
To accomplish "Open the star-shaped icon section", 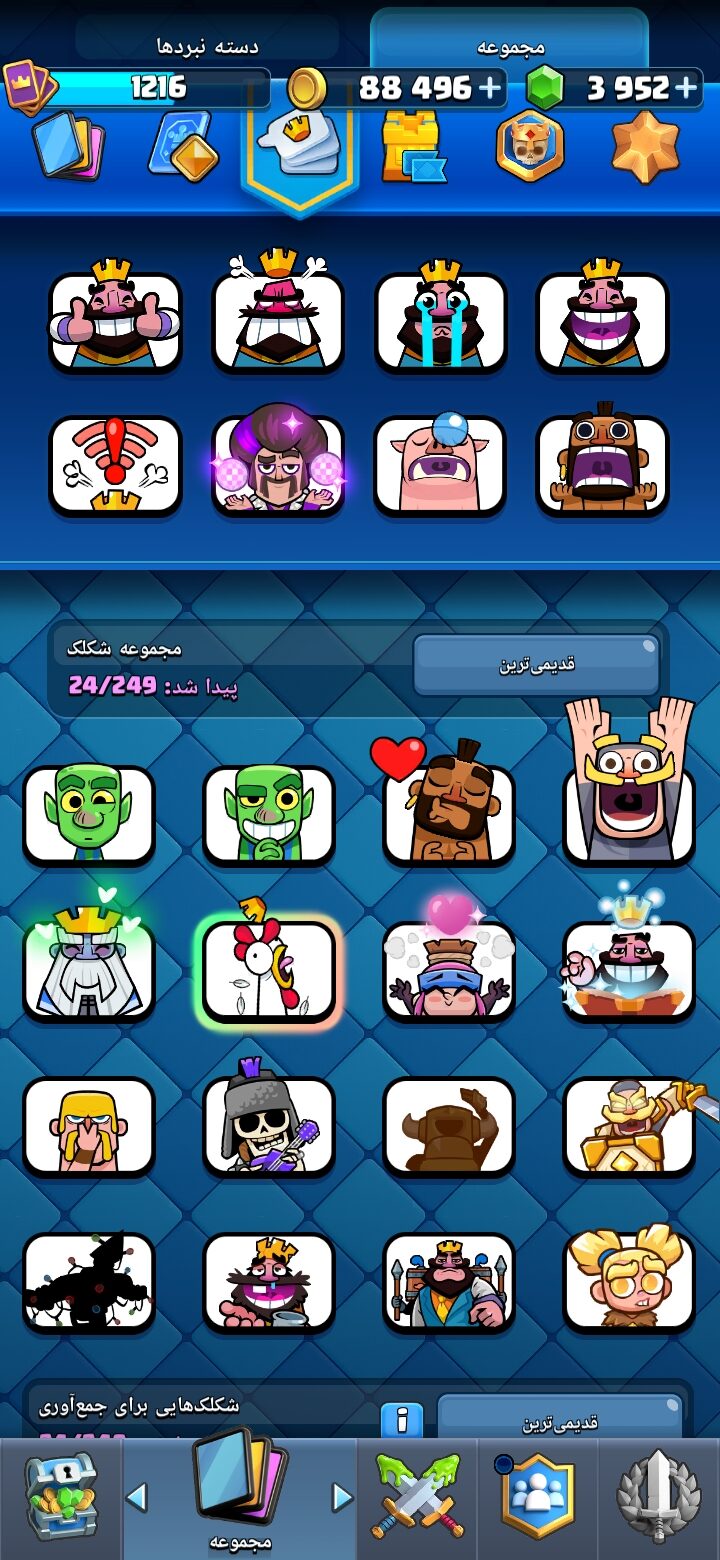I will [x=645, y=146].
